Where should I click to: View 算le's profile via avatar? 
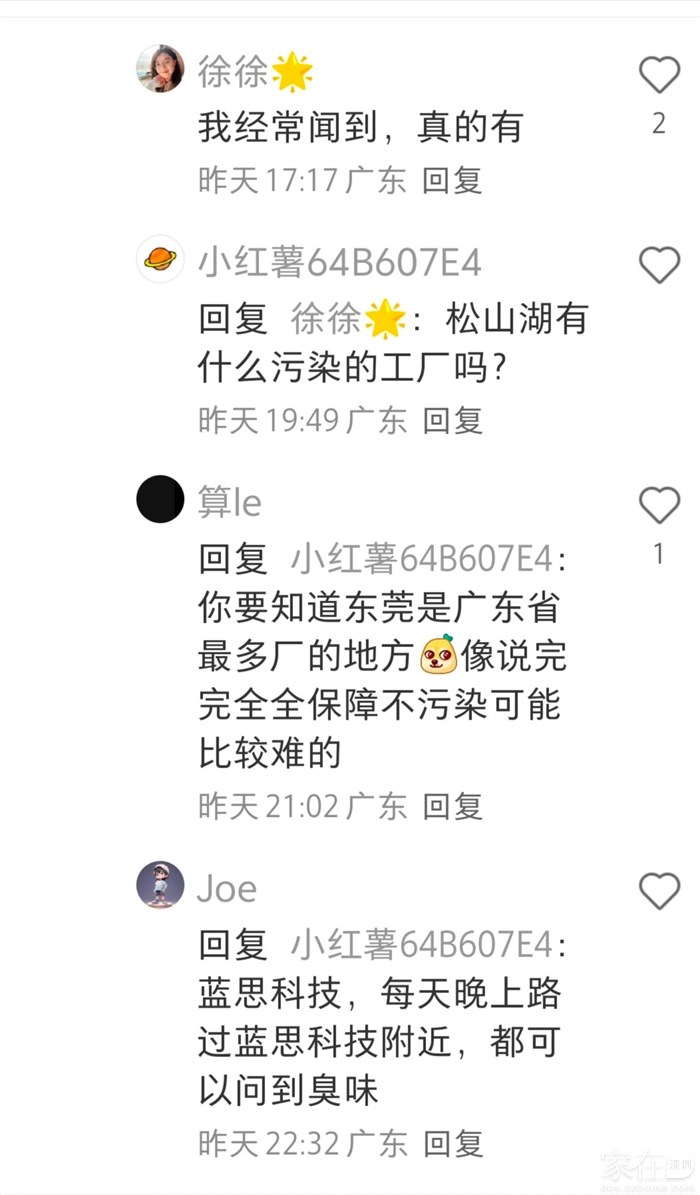(x=160, y=499)
